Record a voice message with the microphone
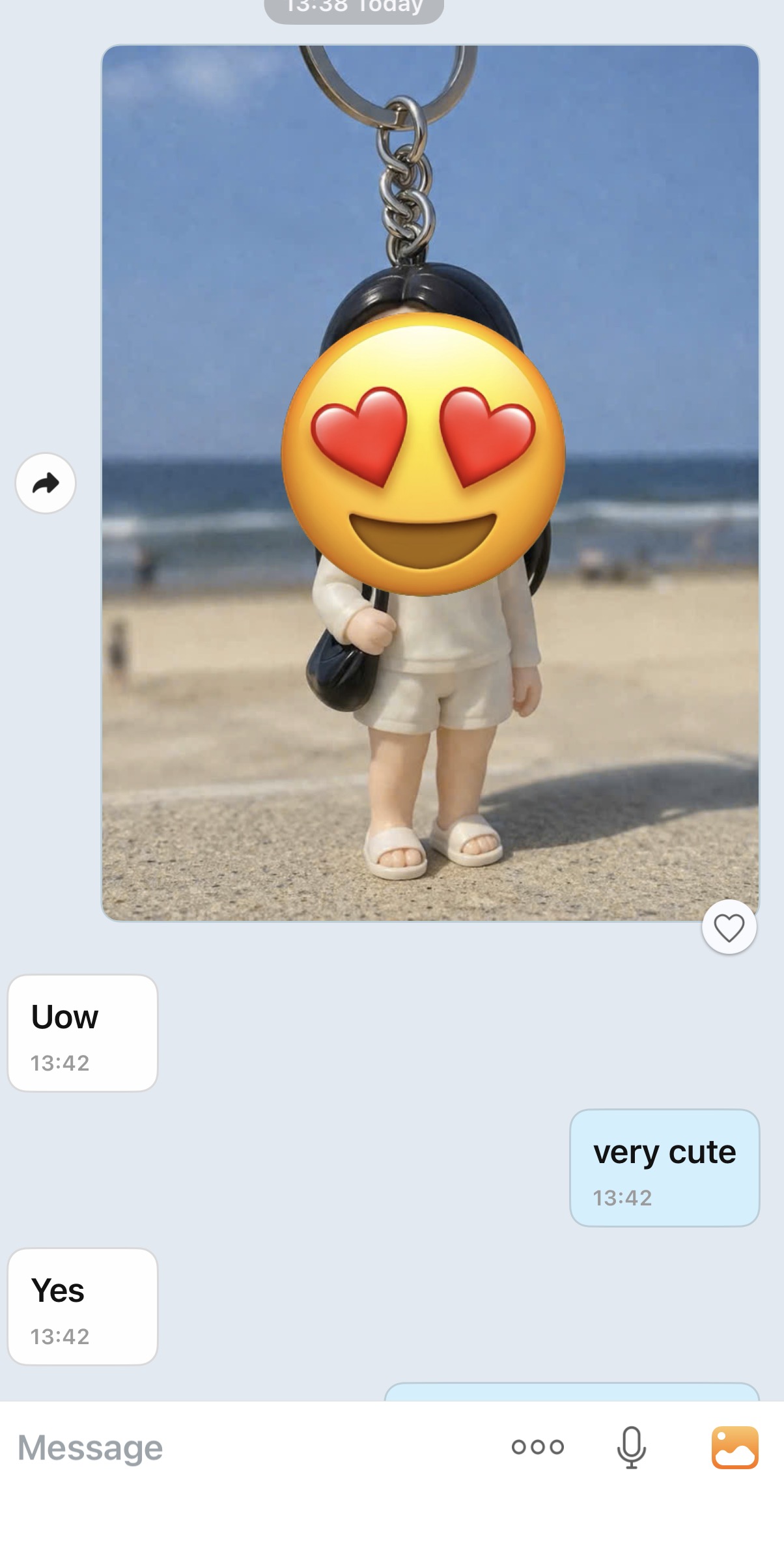The image size is (784, 1561). (631, 1447)
